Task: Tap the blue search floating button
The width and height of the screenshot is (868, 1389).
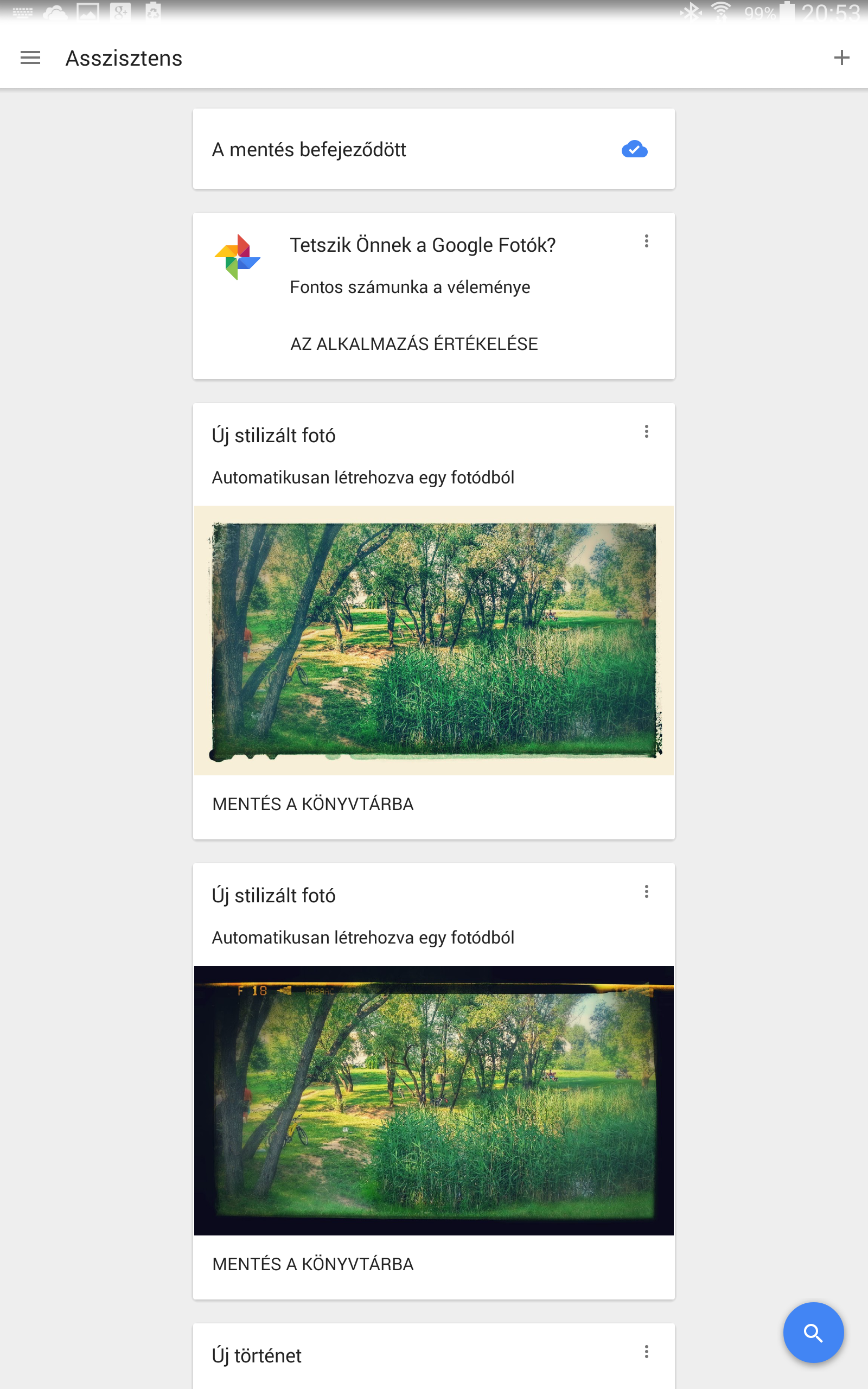Action: point(813,1332)
